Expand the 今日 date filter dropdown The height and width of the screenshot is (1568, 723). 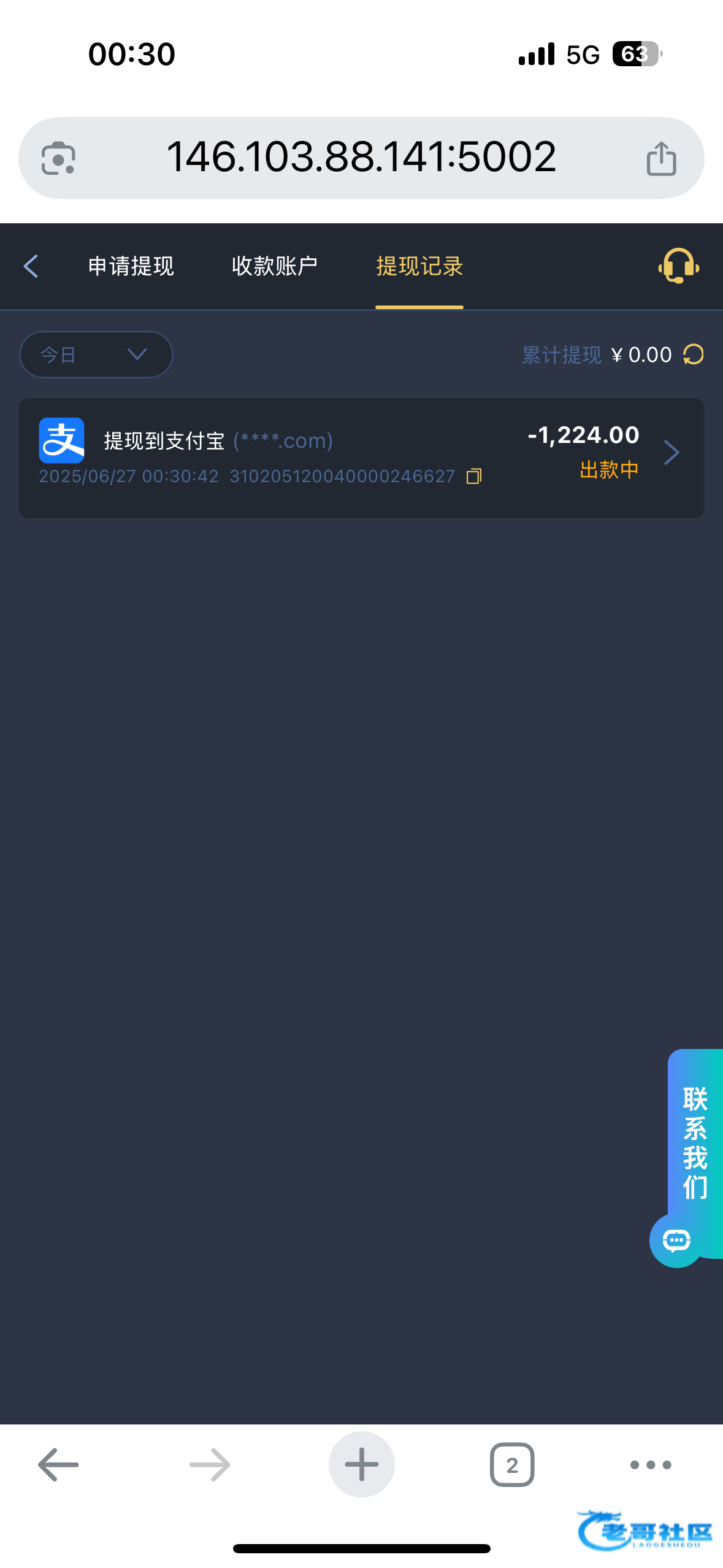click(96, 355)
